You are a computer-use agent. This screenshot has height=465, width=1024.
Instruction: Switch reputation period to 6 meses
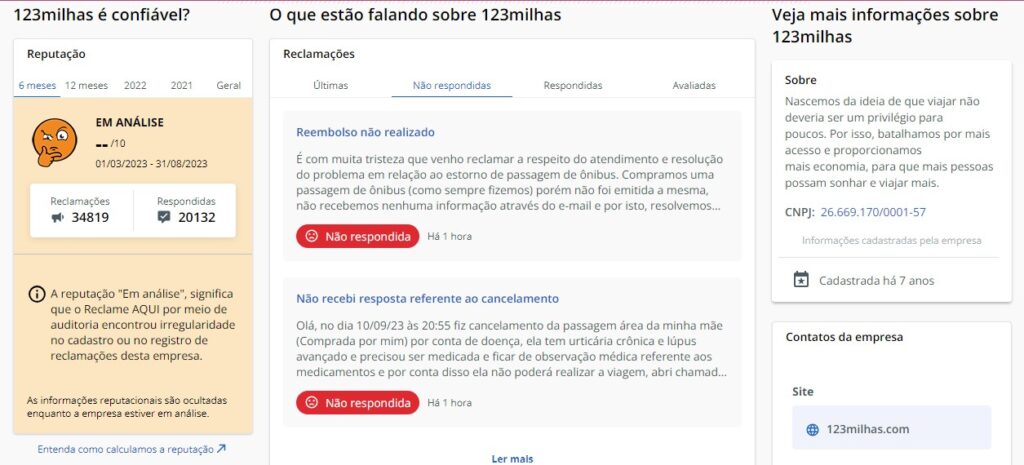pos(37,86)
